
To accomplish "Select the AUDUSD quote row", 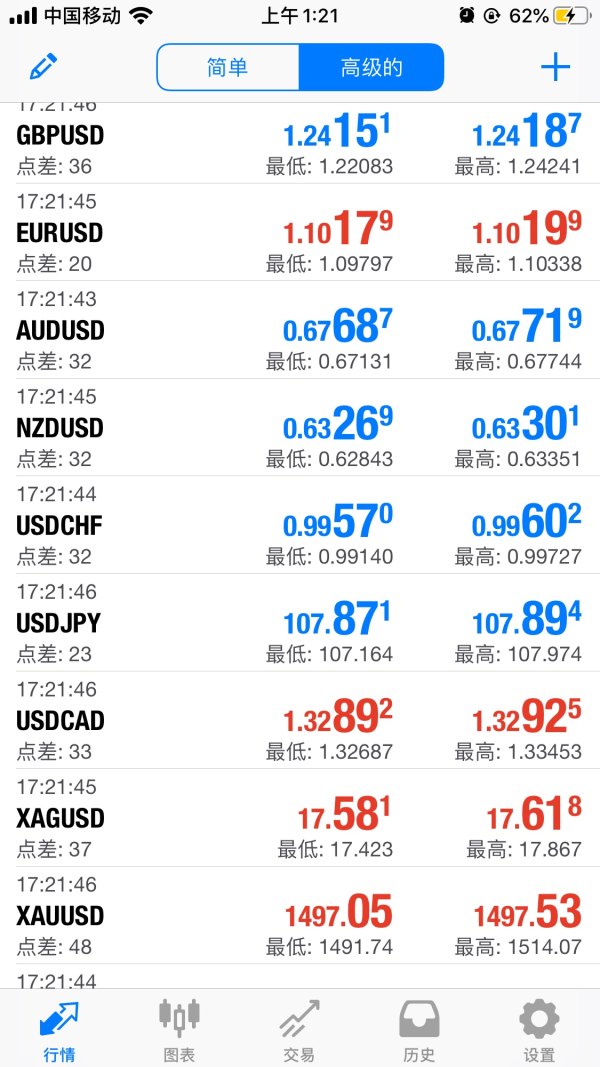I will [x=300, y=330].
